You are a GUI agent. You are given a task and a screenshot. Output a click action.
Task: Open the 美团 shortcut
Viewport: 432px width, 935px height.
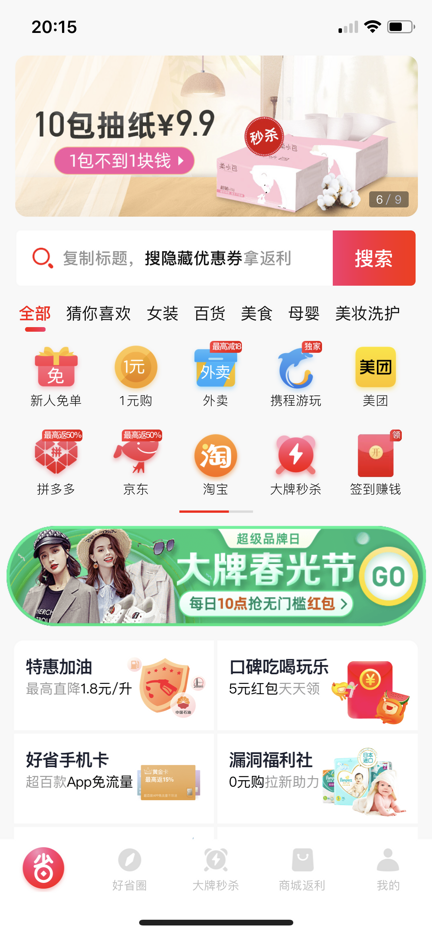click(375, 377)
